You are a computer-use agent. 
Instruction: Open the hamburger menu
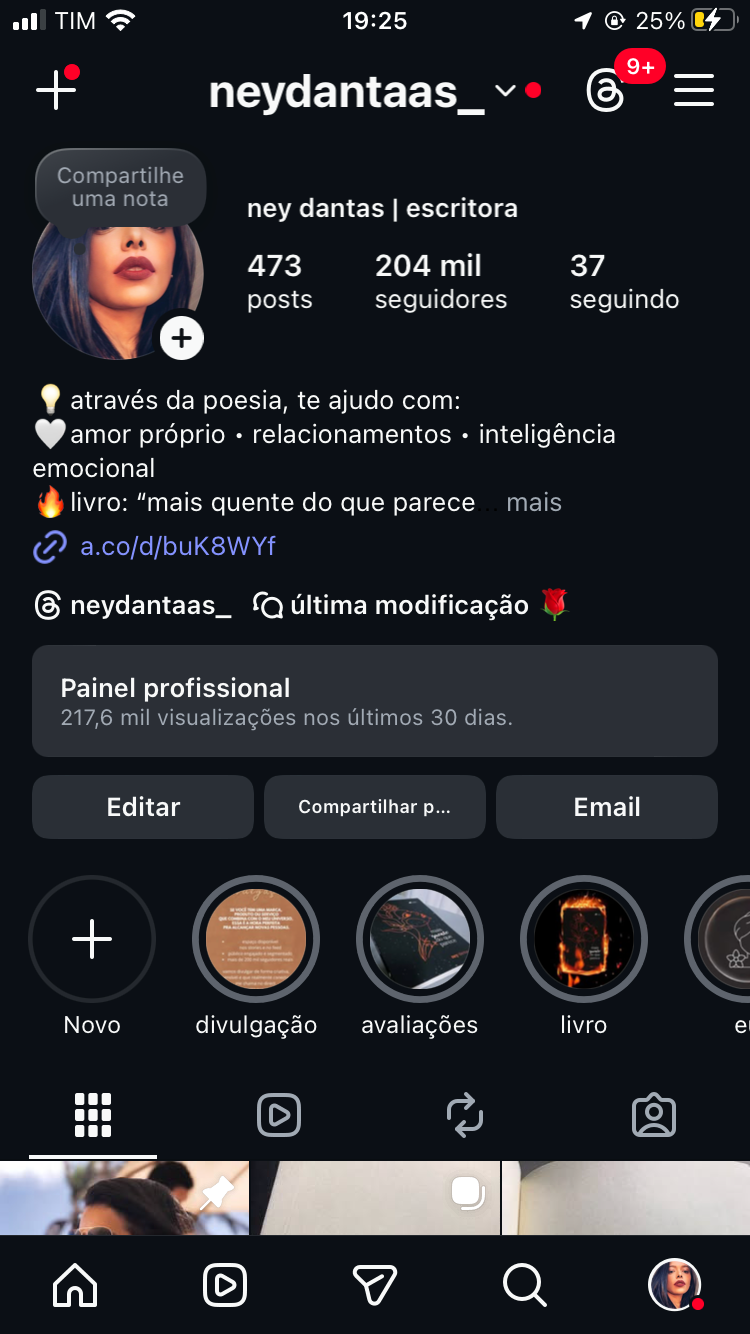tap(693, 91)
